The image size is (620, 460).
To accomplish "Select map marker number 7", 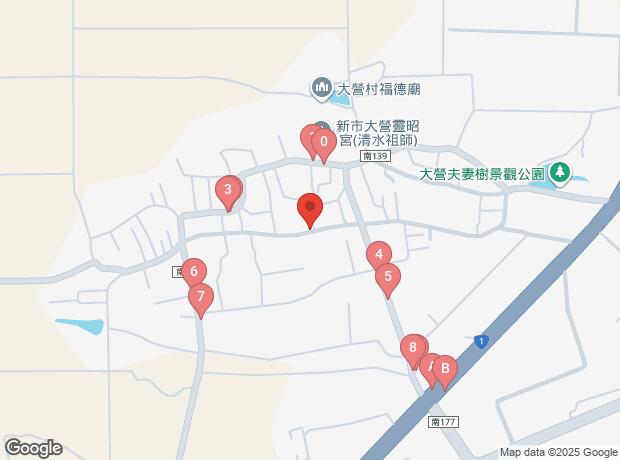I will coord(201,301).
